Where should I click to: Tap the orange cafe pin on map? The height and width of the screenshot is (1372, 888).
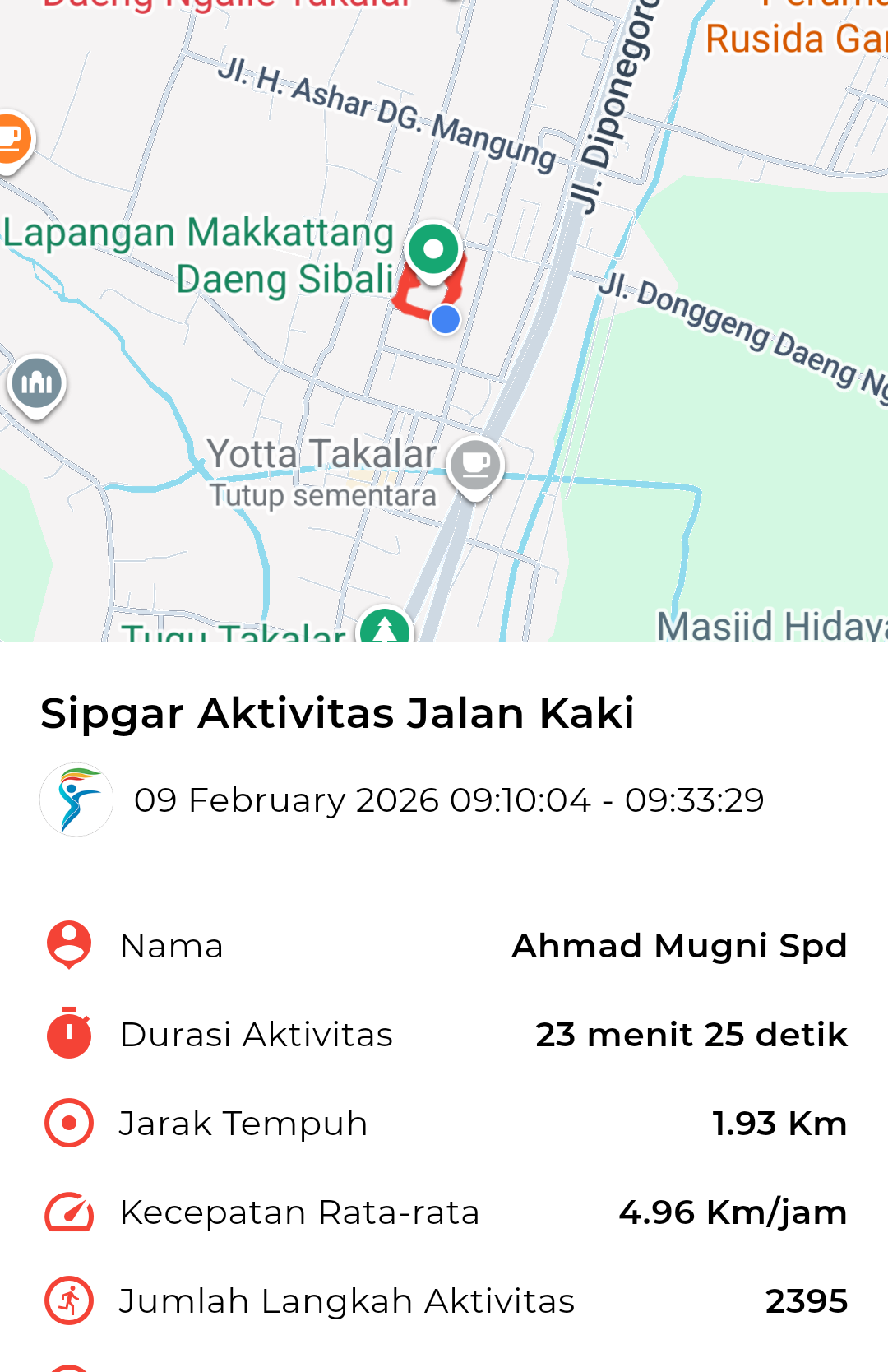(10, 138)
